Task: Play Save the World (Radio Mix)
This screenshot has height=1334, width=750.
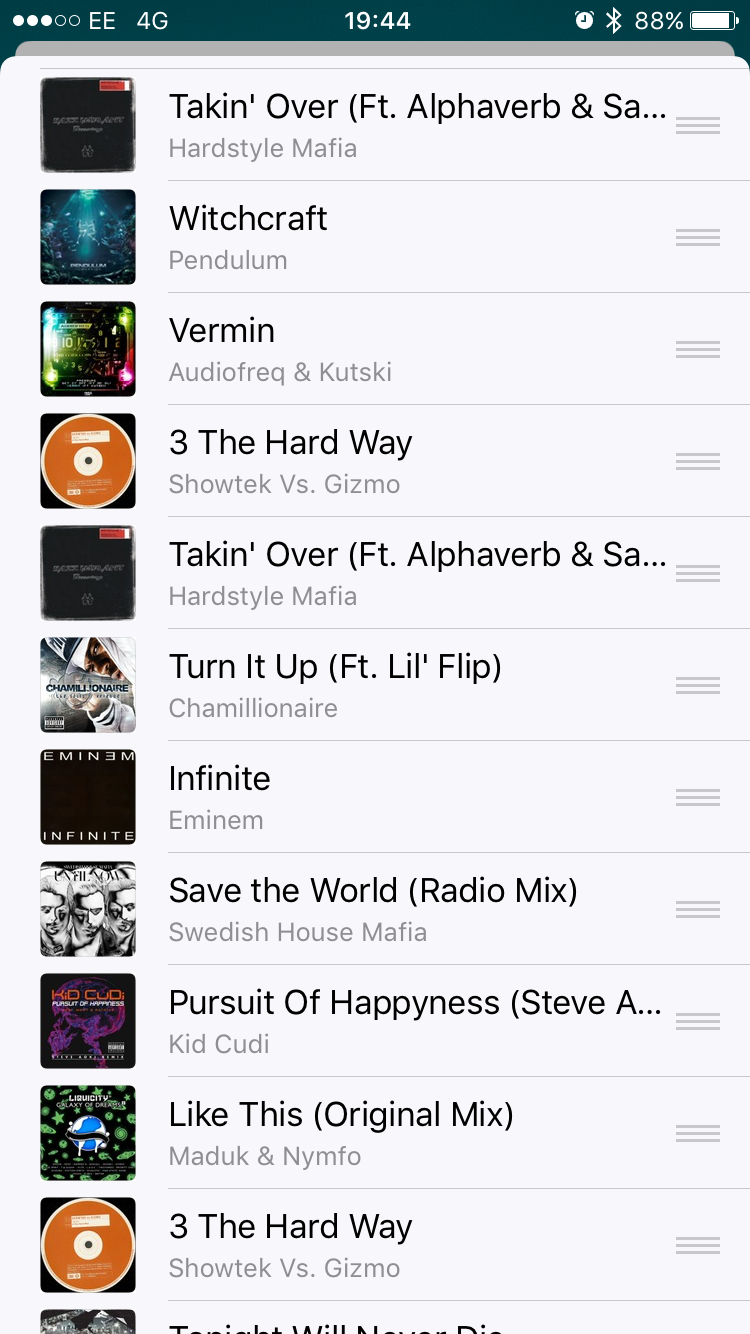Action: coord(400,909)
